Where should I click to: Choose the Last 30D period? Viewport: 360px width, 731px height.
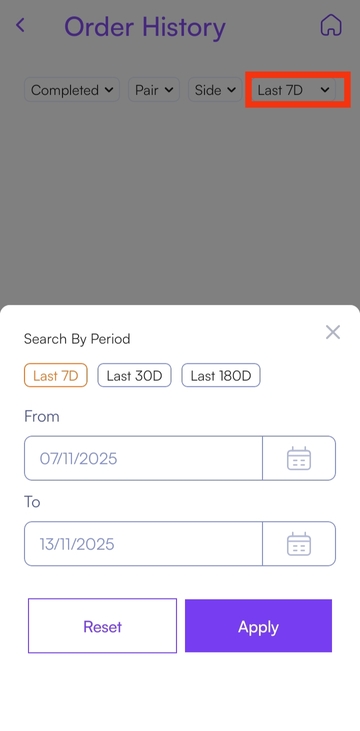click(x=134, y=375)
